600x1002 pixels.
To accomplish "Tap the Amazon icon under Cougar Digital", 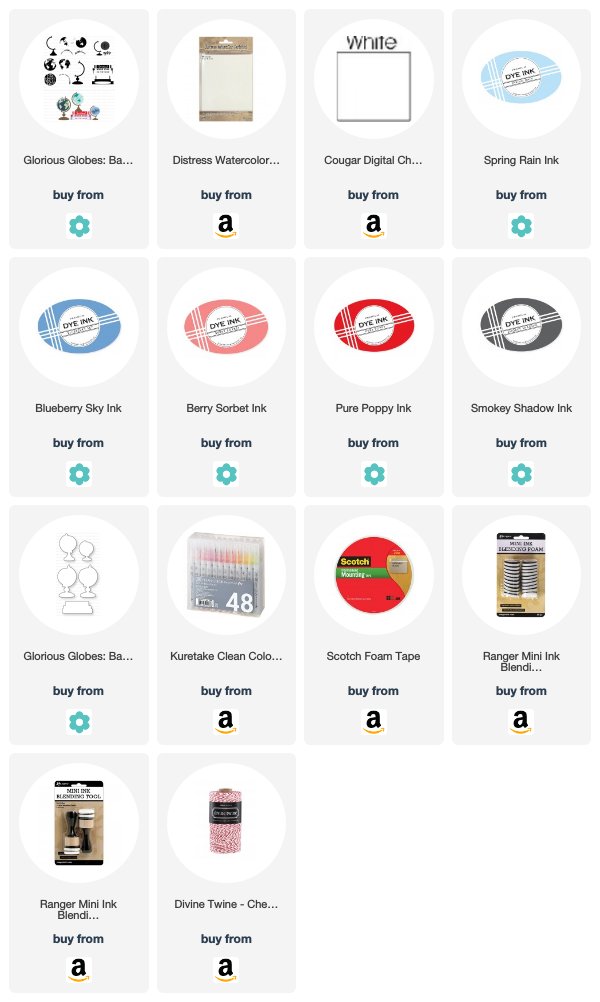I will [374, 226].
